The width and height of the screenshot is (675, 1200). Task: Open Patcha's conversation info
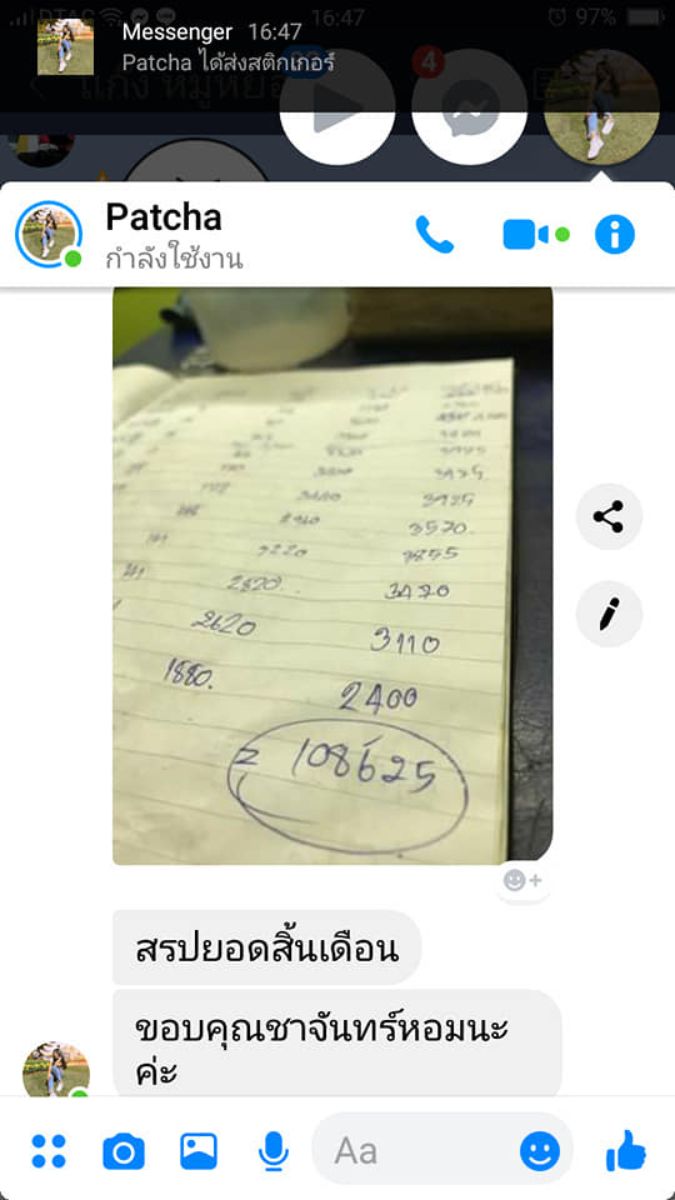tap(614, 235)
